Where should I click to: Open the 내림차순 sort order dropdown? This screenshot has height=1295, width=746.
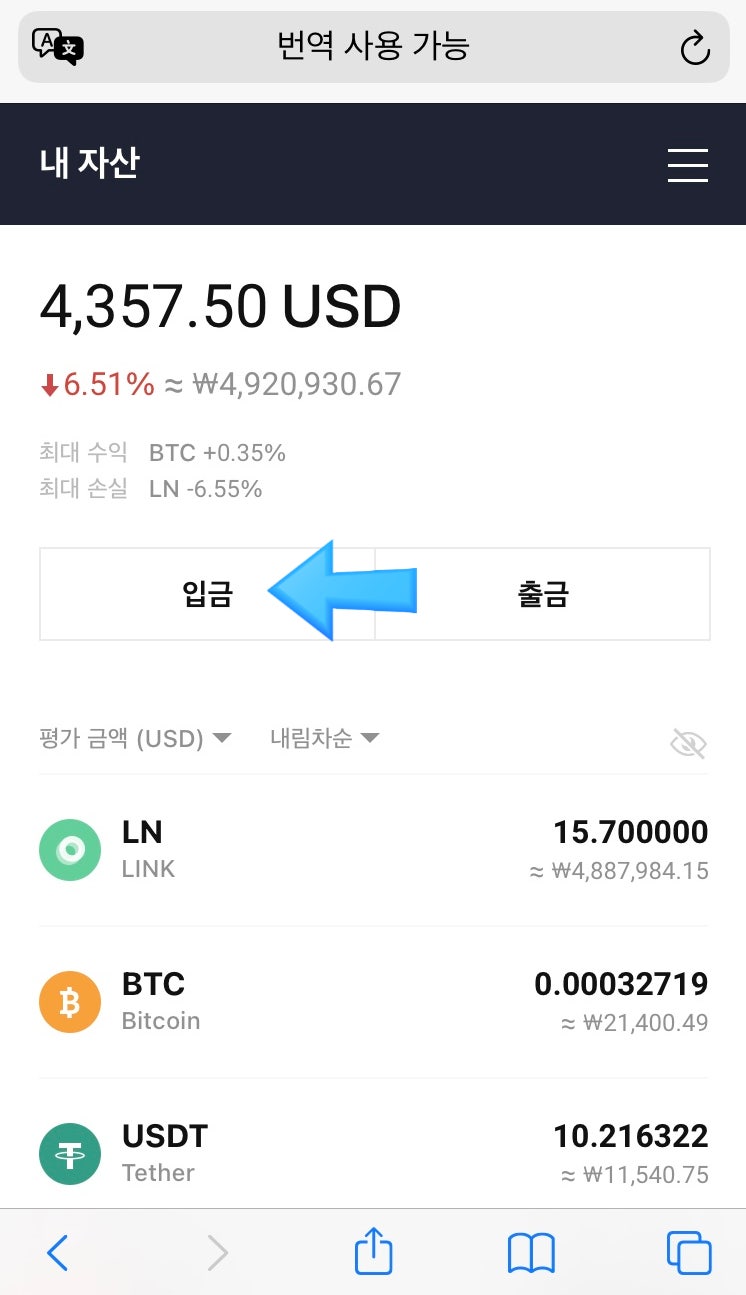click(x=325, y=739)
